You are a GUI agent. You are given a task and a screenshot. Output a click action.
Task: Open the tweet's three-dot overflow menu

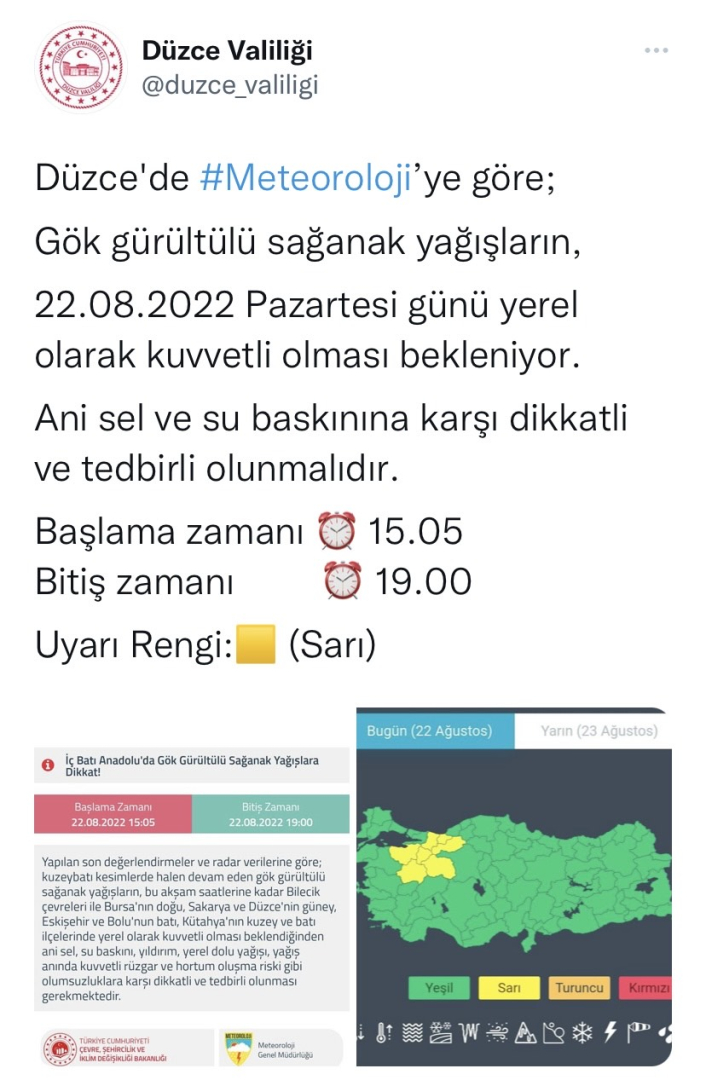pyautogui.click(x=655, y=50)
